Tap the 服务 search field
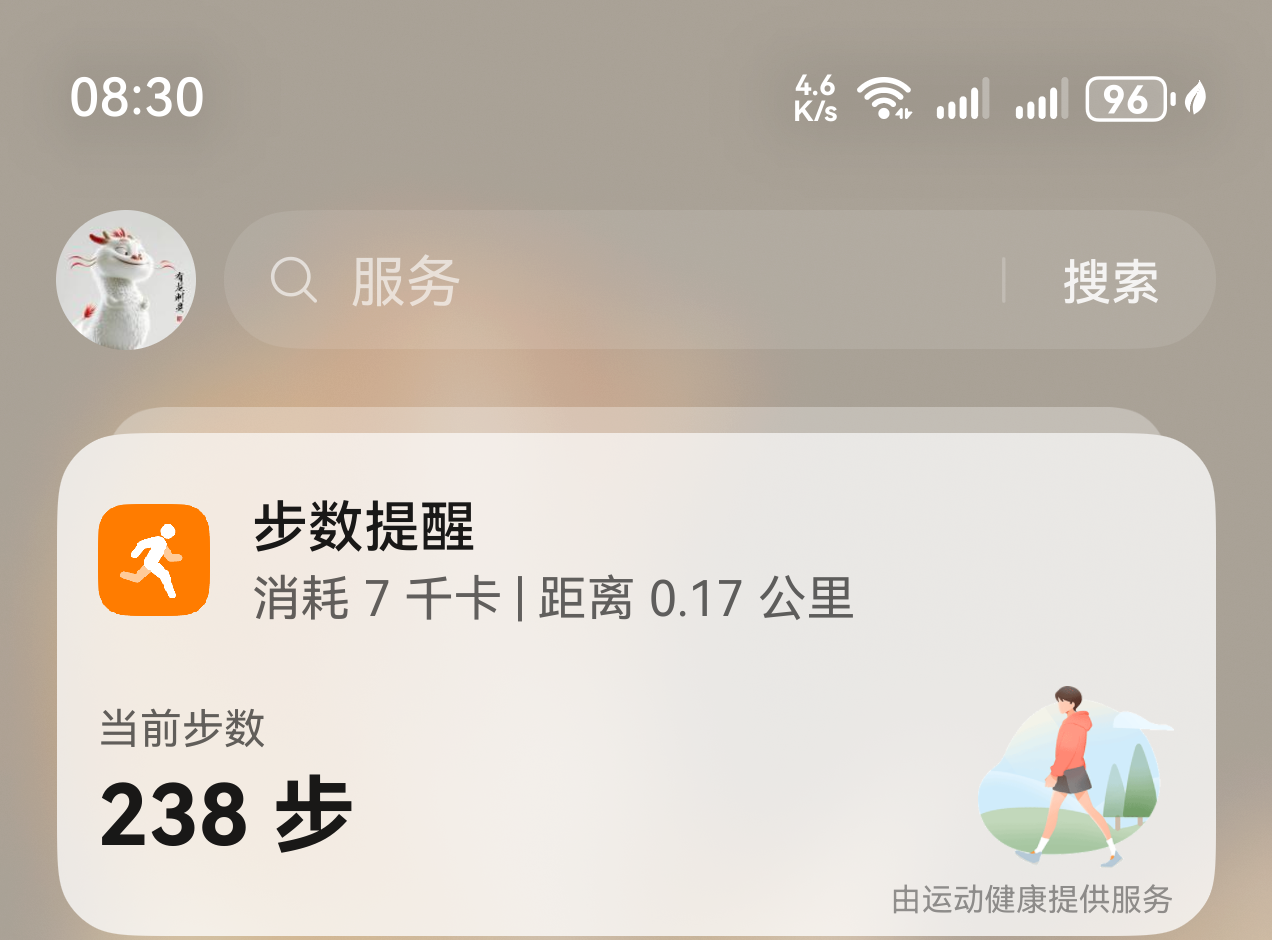1272x940 pixels. click(620, 280)
